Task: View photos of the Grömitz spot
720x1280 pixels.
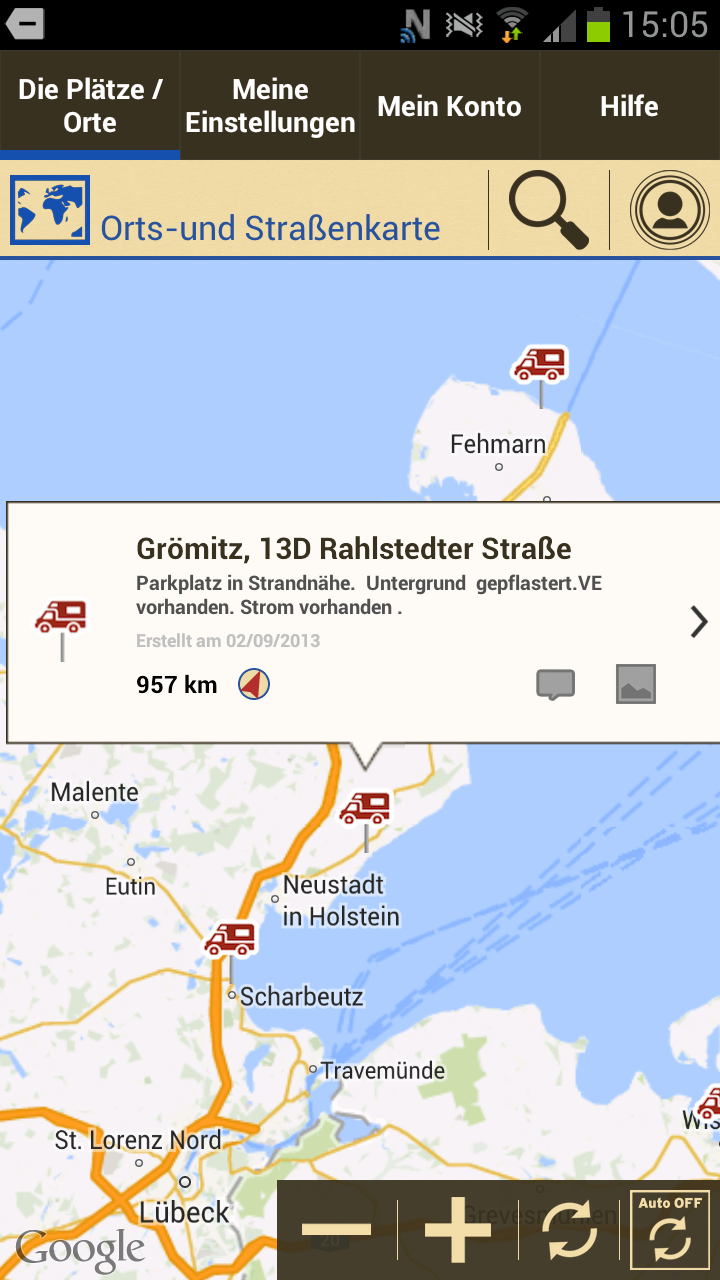Action: pos(635,685)
